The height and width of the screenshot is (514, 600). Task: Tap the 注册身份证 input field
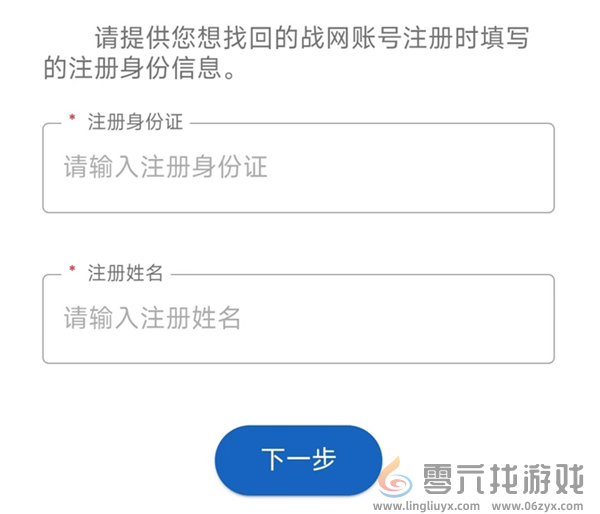tap(298, 167)
